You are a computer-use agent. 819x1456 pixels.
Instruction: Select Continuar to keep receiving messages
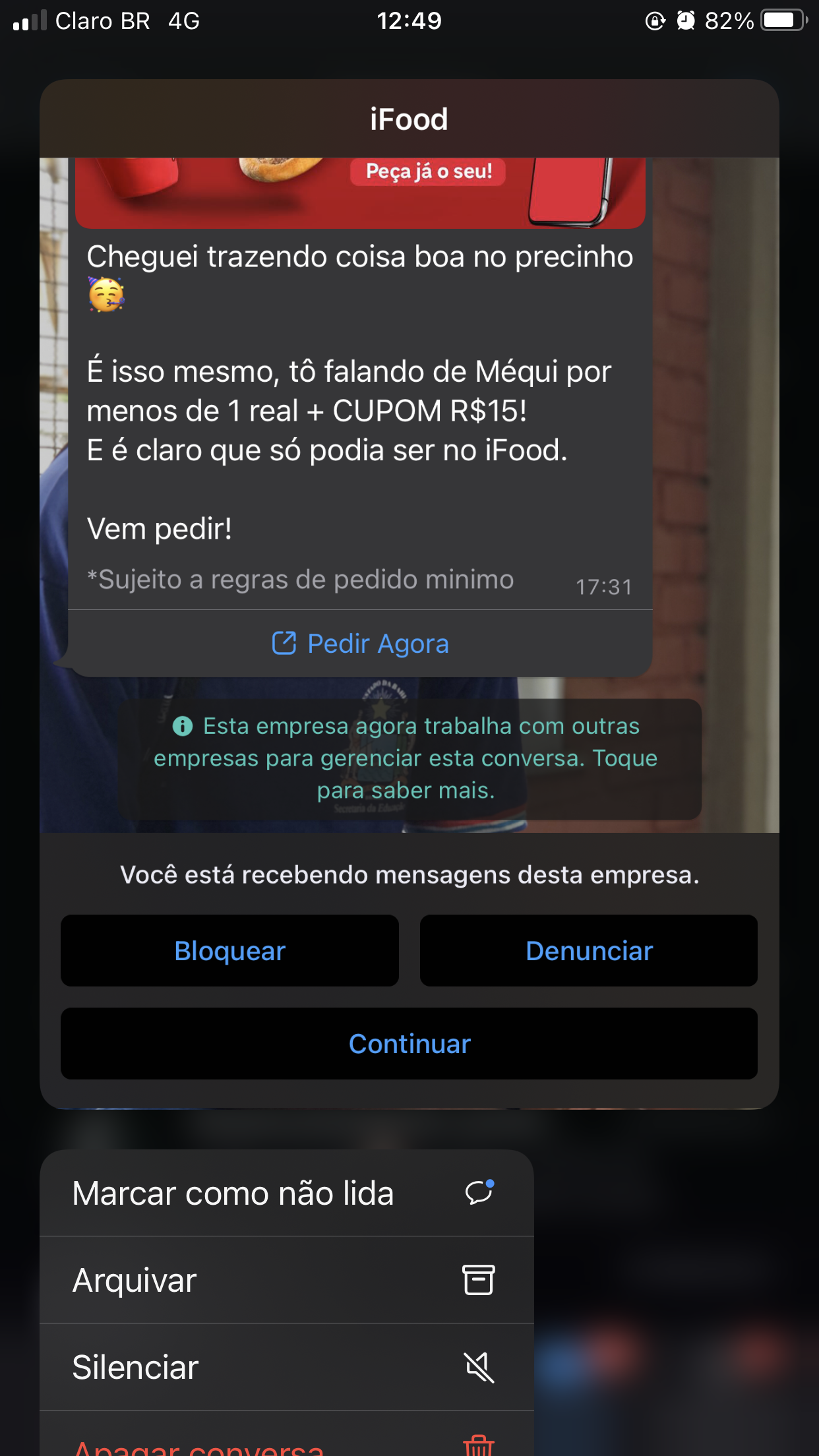pos(409,1044)
